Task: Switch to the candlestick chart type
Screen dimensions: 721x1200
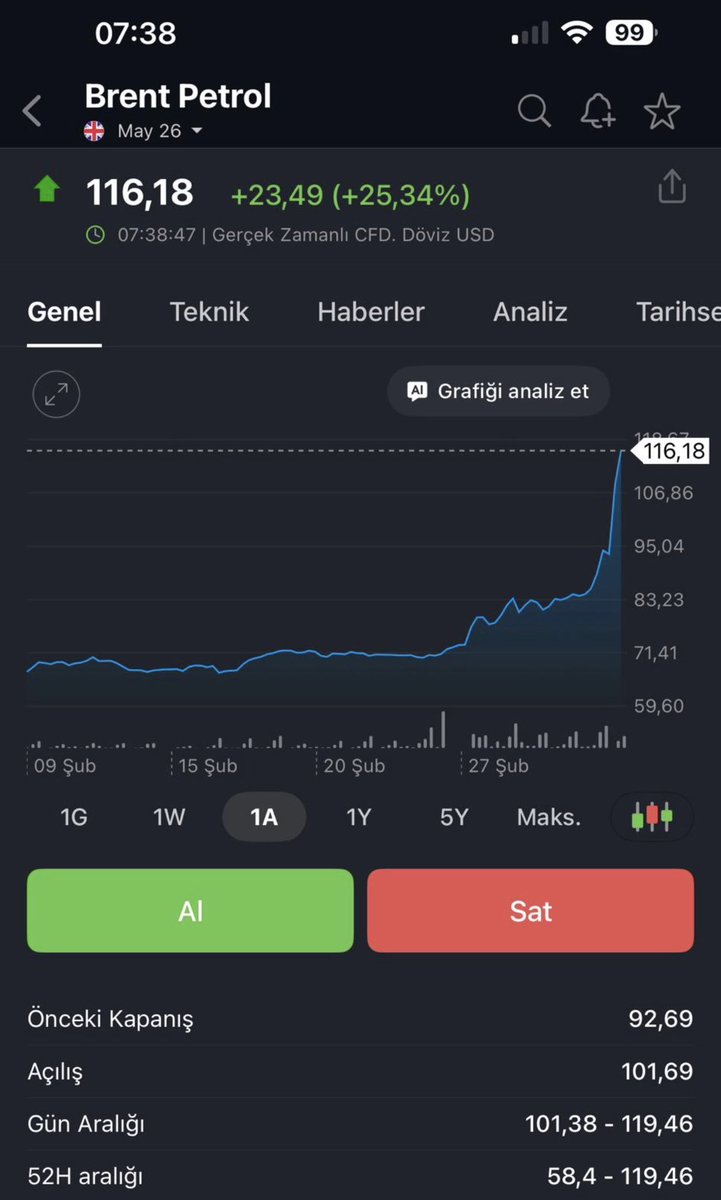Action: [652, 817]
